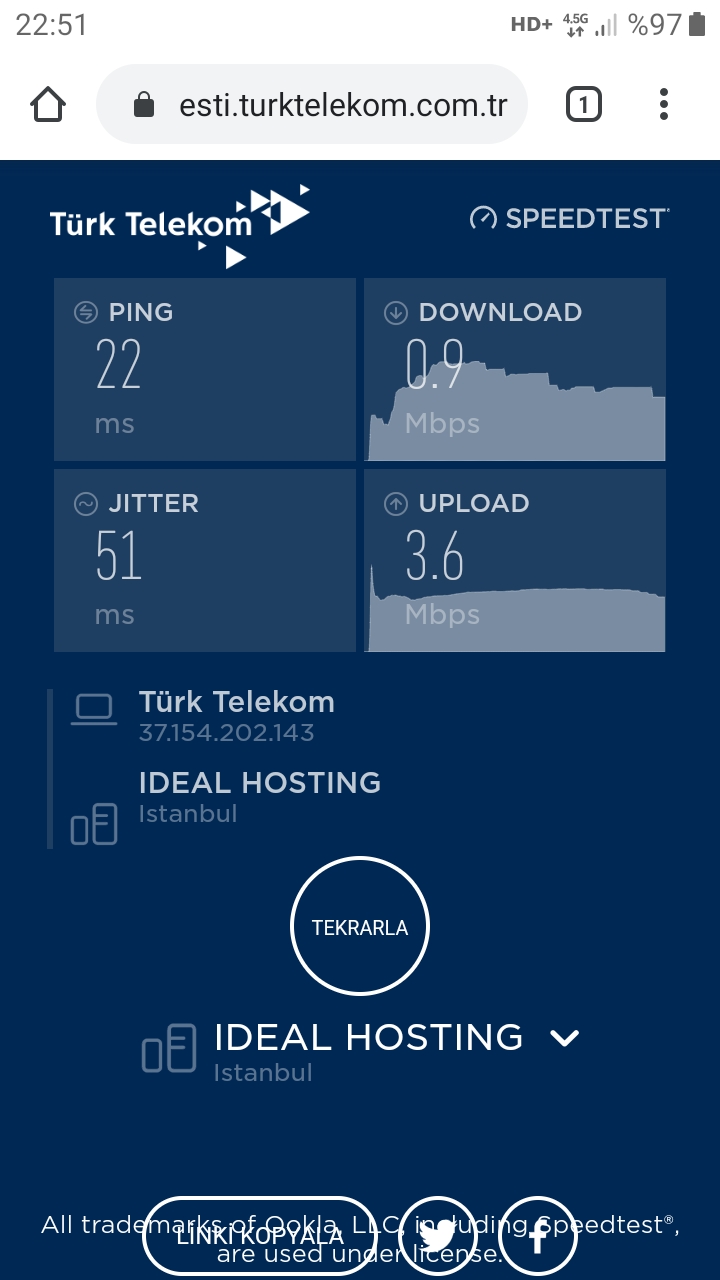Image resolution: width=720 pixels, height=1280 pixels.
Task: Expand the IDEAL HOSTING server dropdown
Action: point(565,1038)
